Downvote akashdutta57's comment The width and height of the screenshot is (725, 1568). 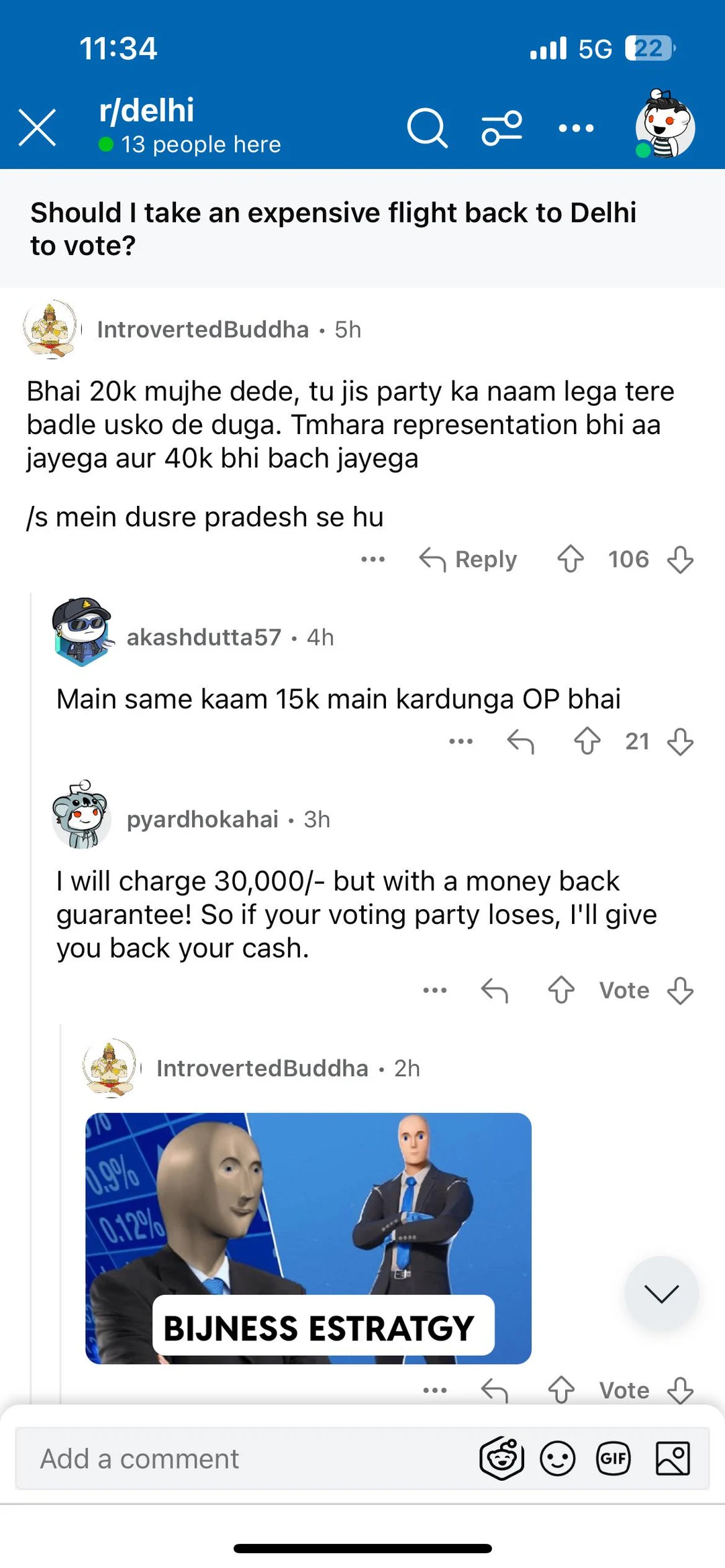tap(680, 741)
